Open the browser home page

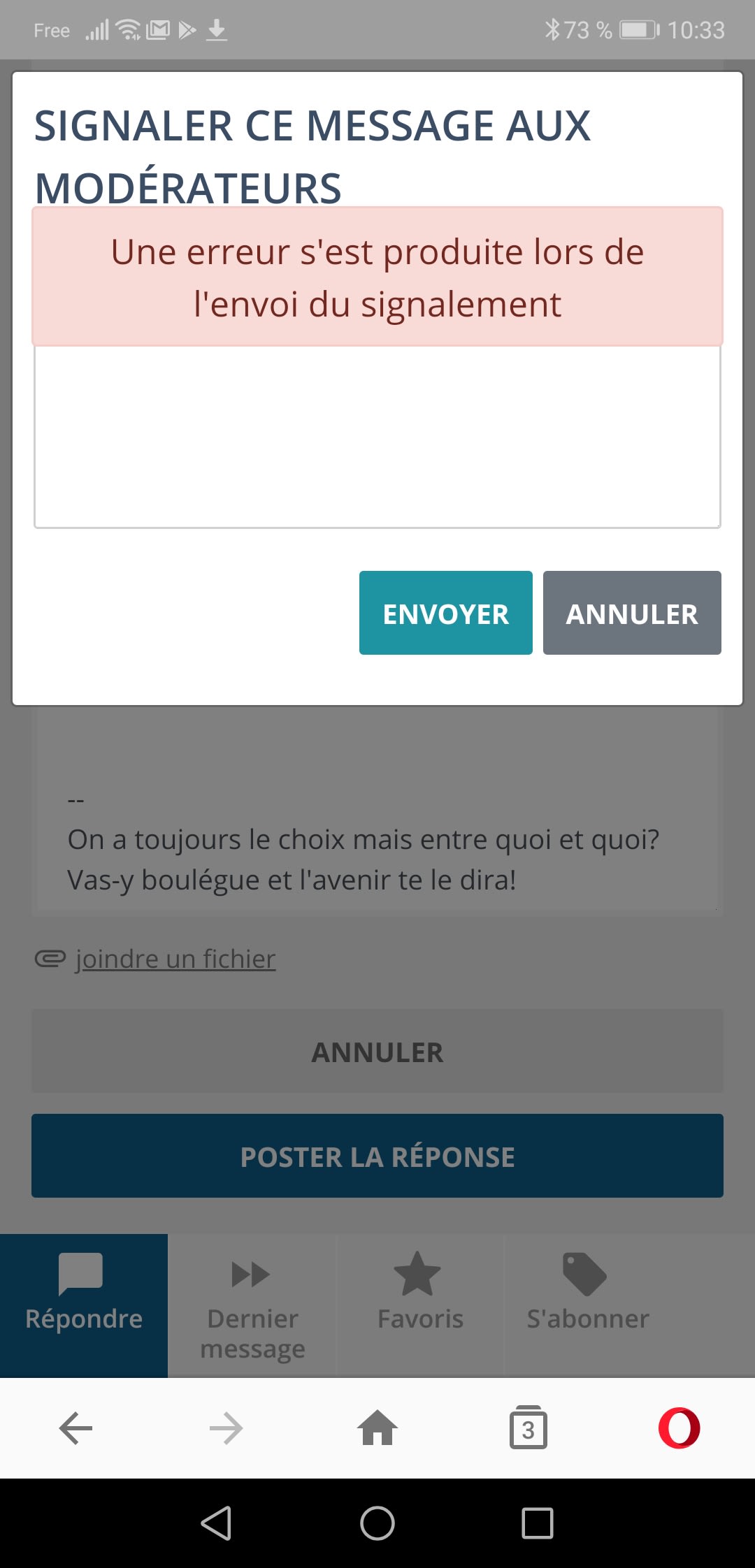377,1428
